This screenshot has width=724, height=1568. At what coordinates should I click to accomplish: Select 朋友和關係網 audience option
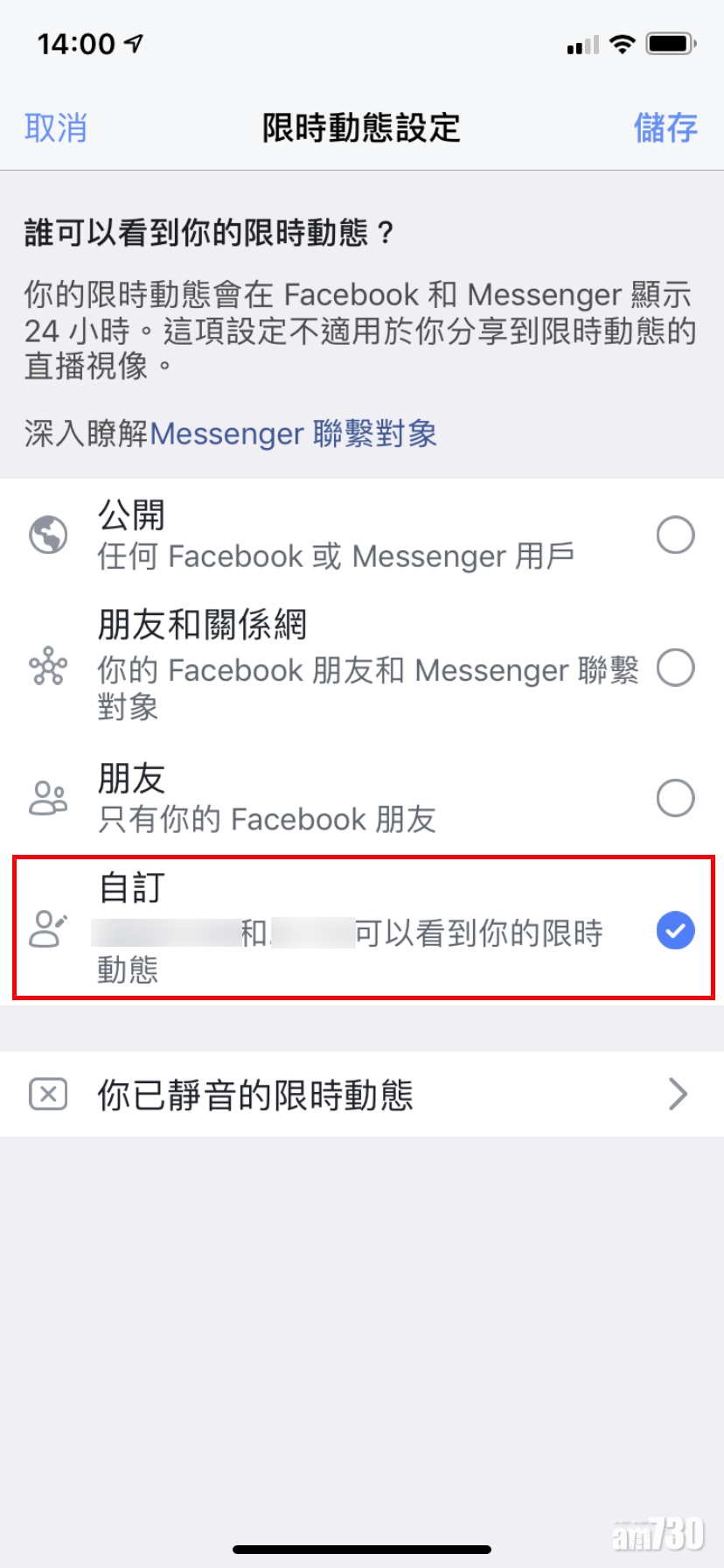coord(675,668)
